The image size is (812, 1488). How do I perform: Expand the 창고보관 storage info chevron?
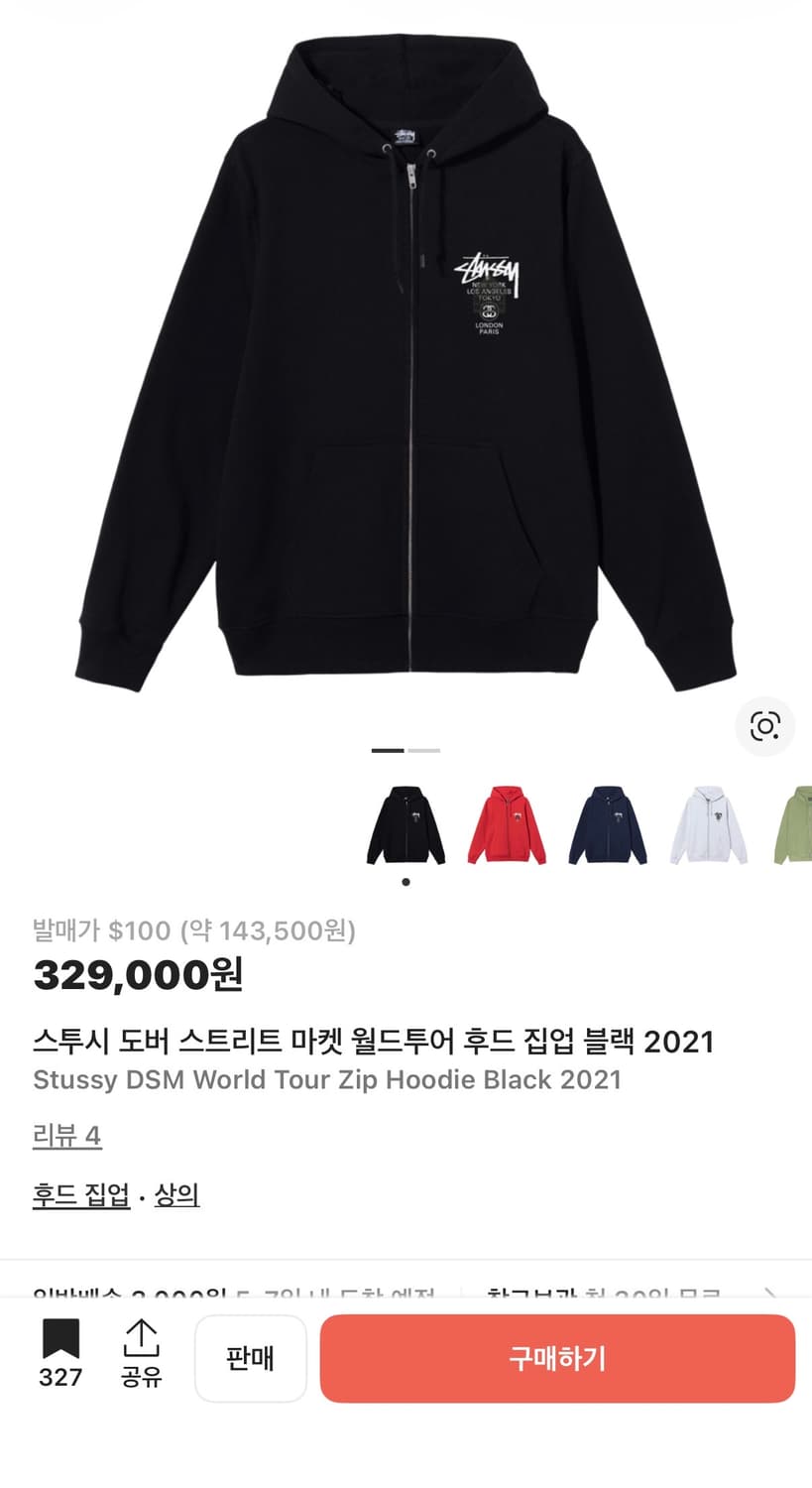(773, 1295)
